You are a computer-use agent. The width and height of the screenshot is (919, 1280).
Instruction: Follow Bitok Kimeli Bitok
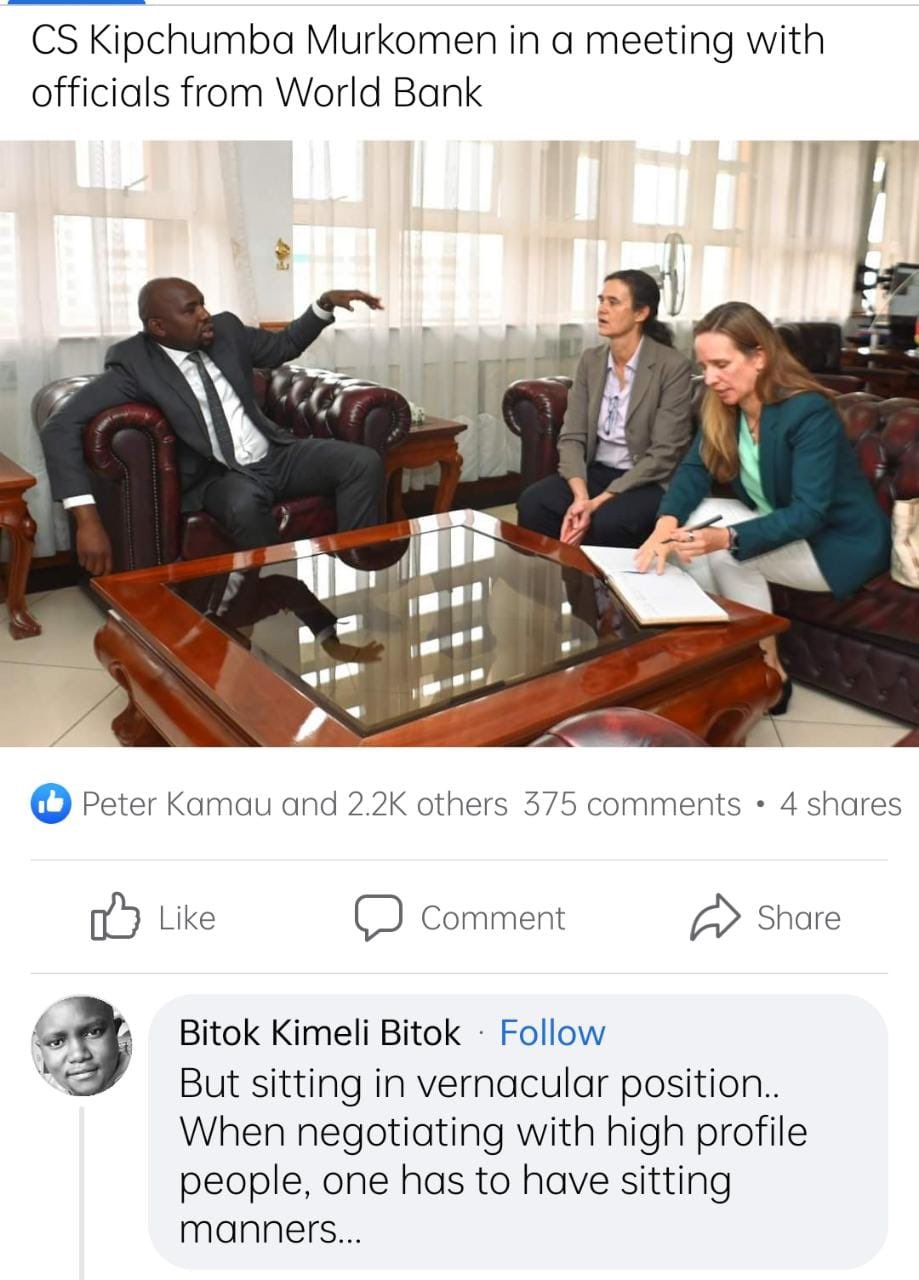coord(552,1032)
